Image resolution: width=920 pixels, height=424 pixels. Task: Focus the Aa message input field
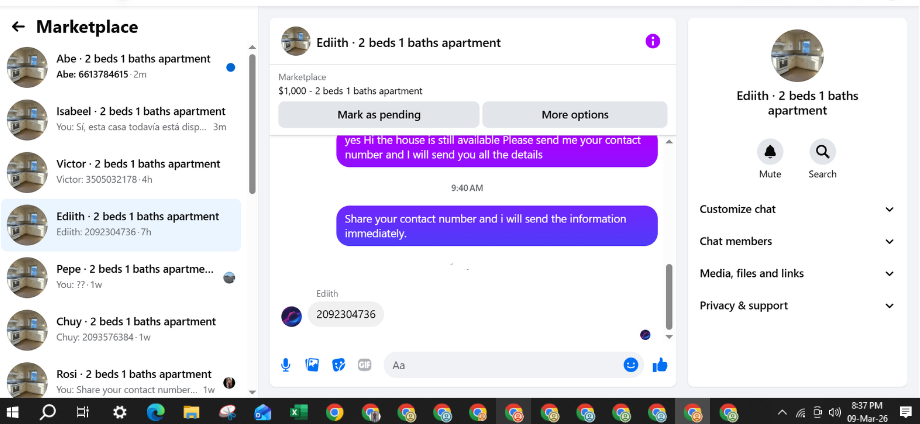pos(505,365)
